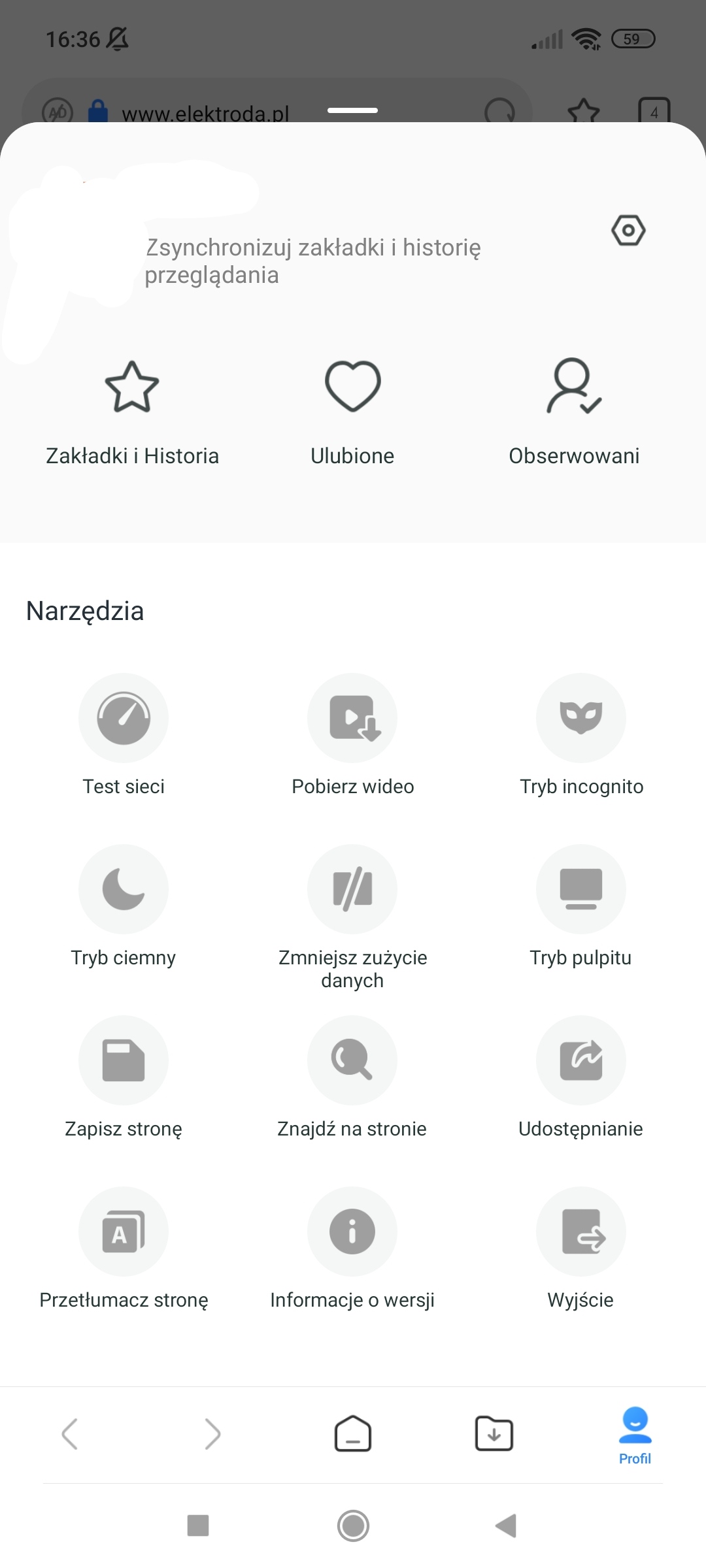Tap Zapisz stronę to save page
The image size is (706, 1568).
point(124,1060)
